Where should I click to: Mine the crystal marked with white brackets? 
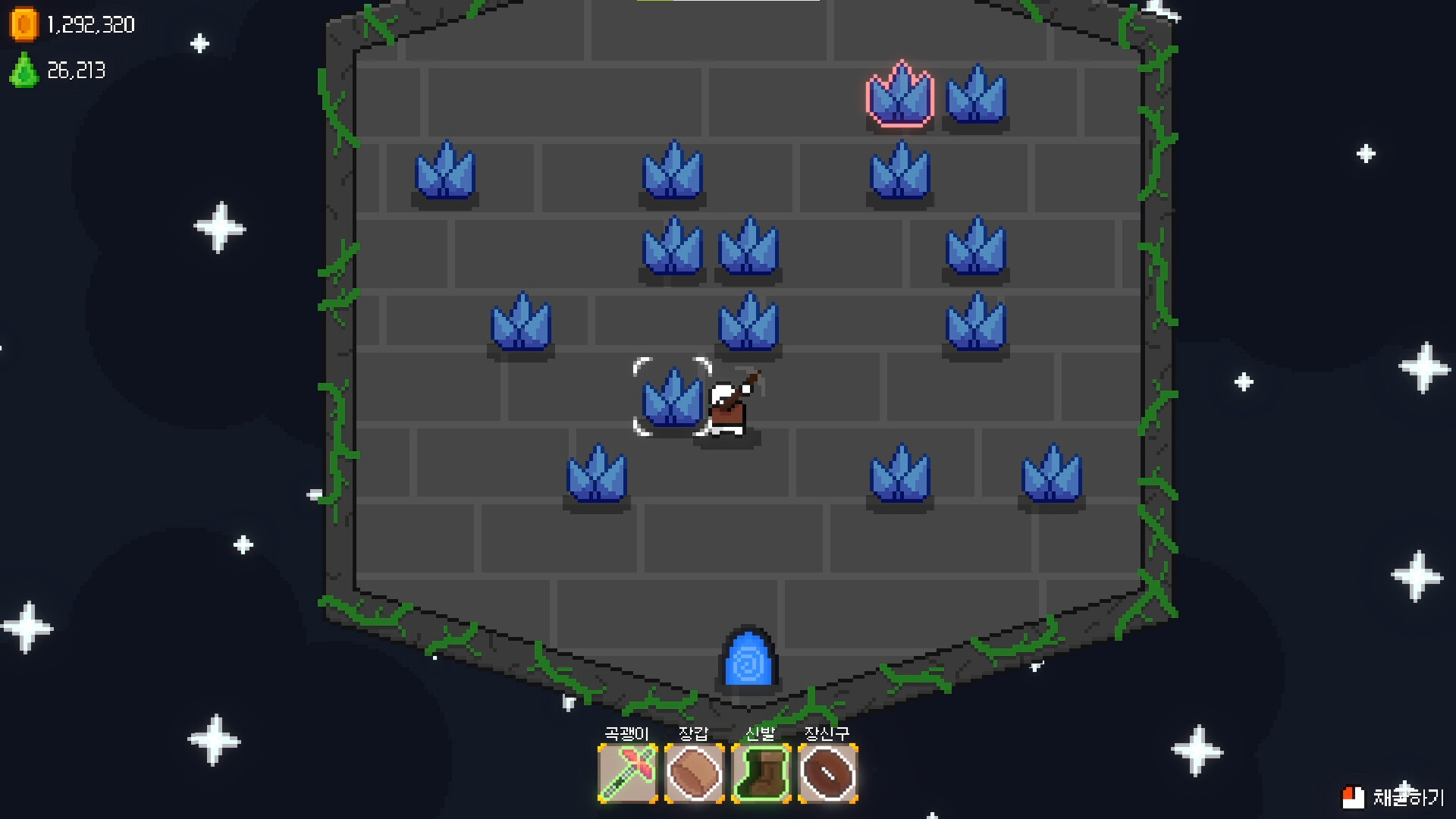pos(673,397)
